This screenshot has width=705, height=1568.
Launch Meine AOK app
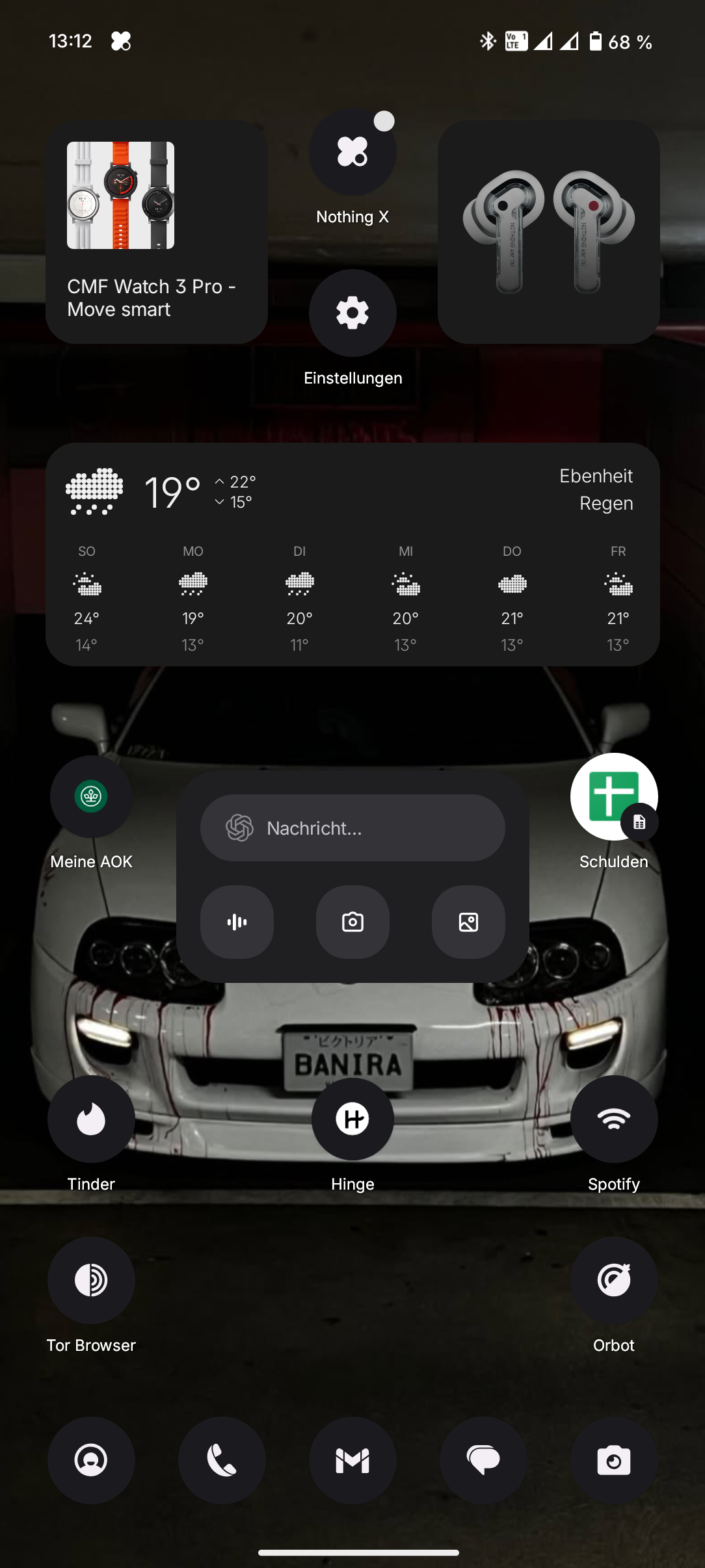[91, 797]
